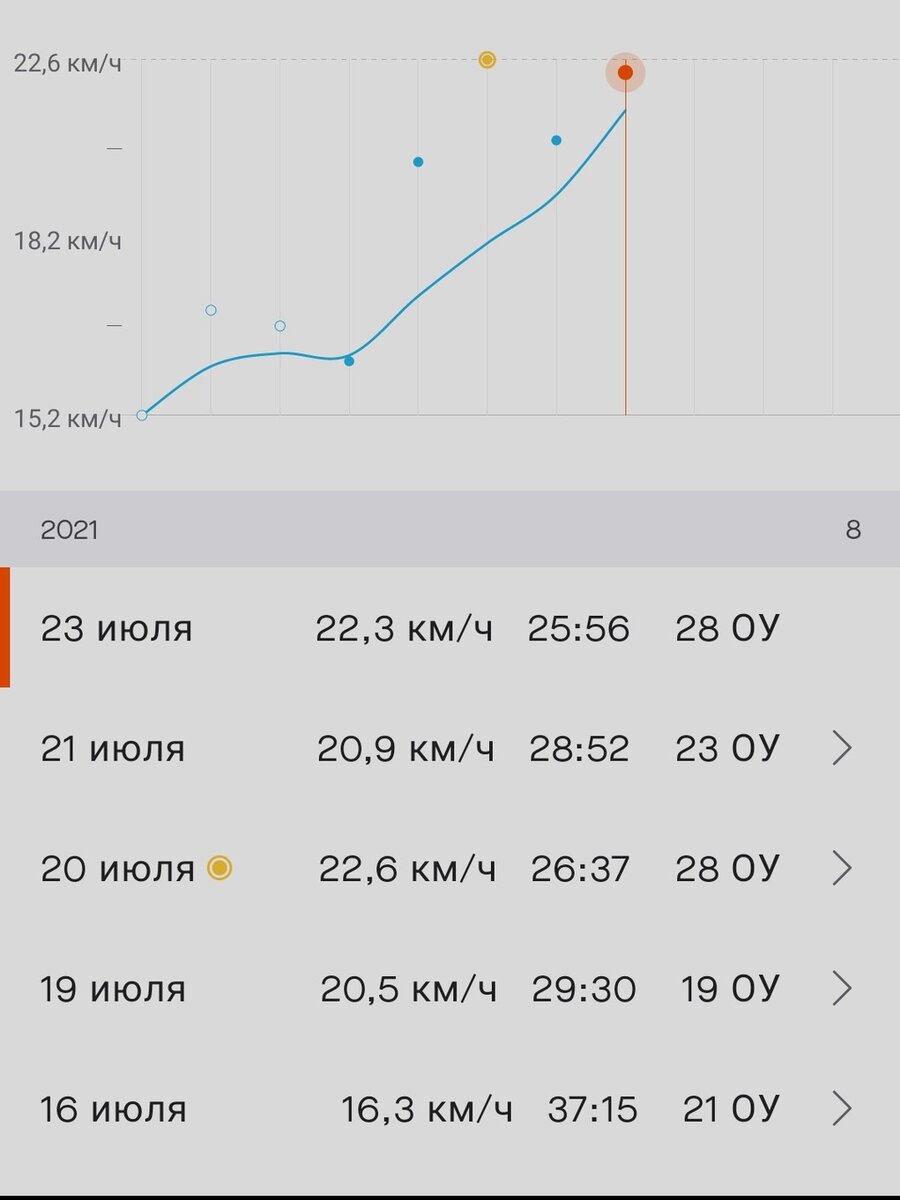Open the 20 июля effort with 22,6 км/ч
Viewport: 900px width, 1200px height.
[450, 868]
